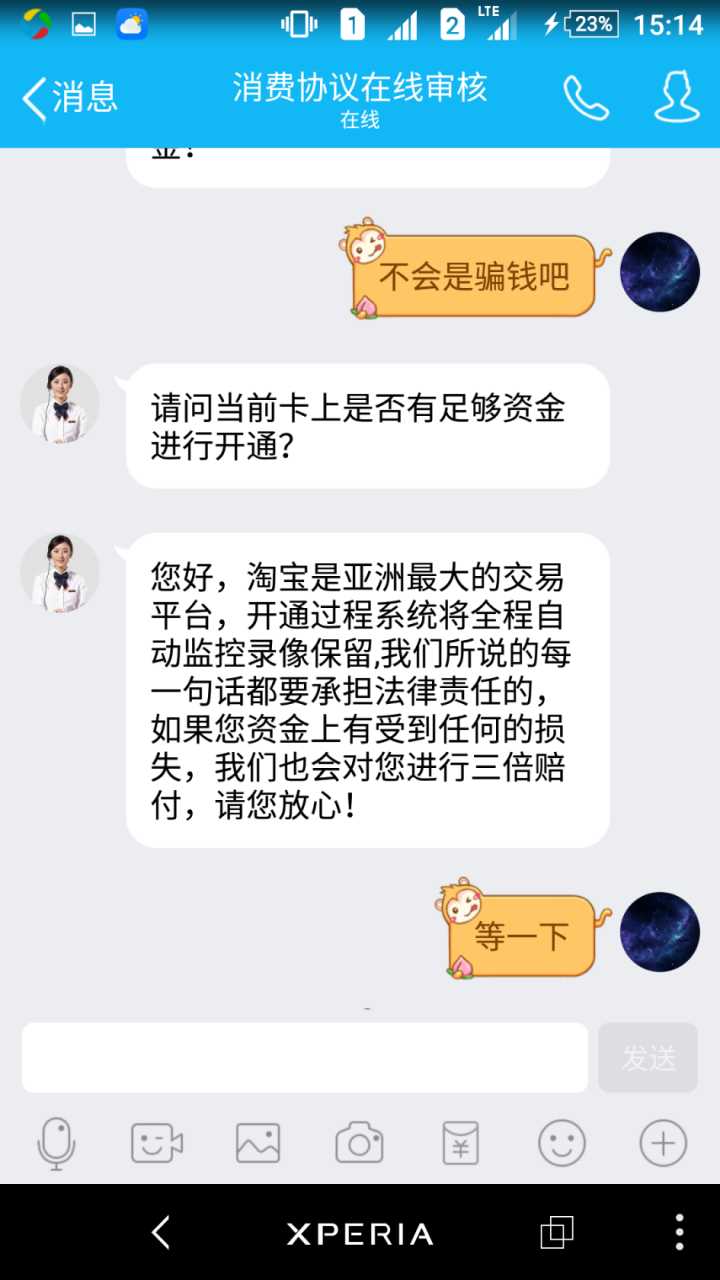
Task: Open the emoji picker
Action: 561,1143
